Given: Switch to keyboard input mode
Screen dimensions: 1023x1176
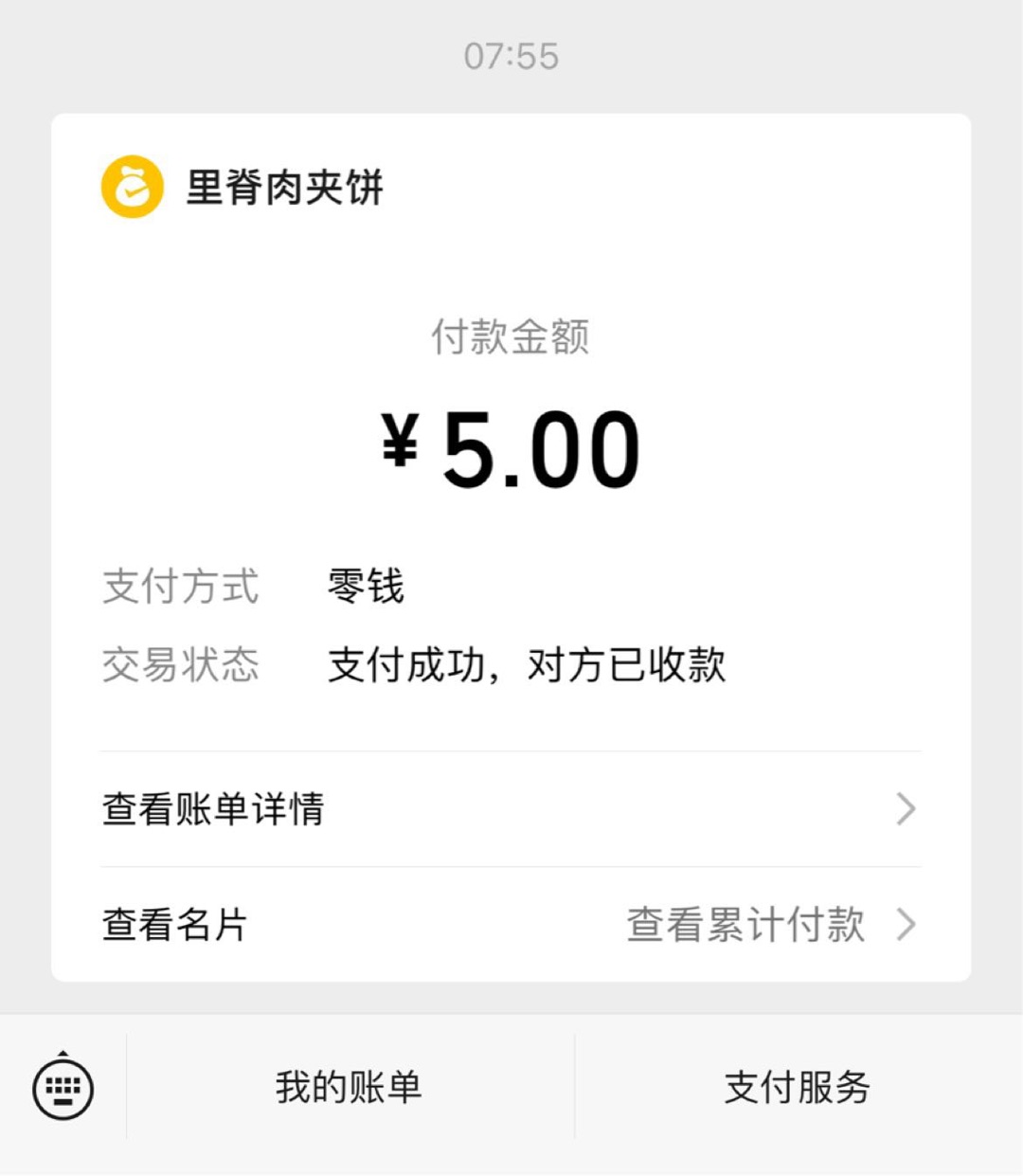Looking at the screenshot, I should click(63, 1087).
